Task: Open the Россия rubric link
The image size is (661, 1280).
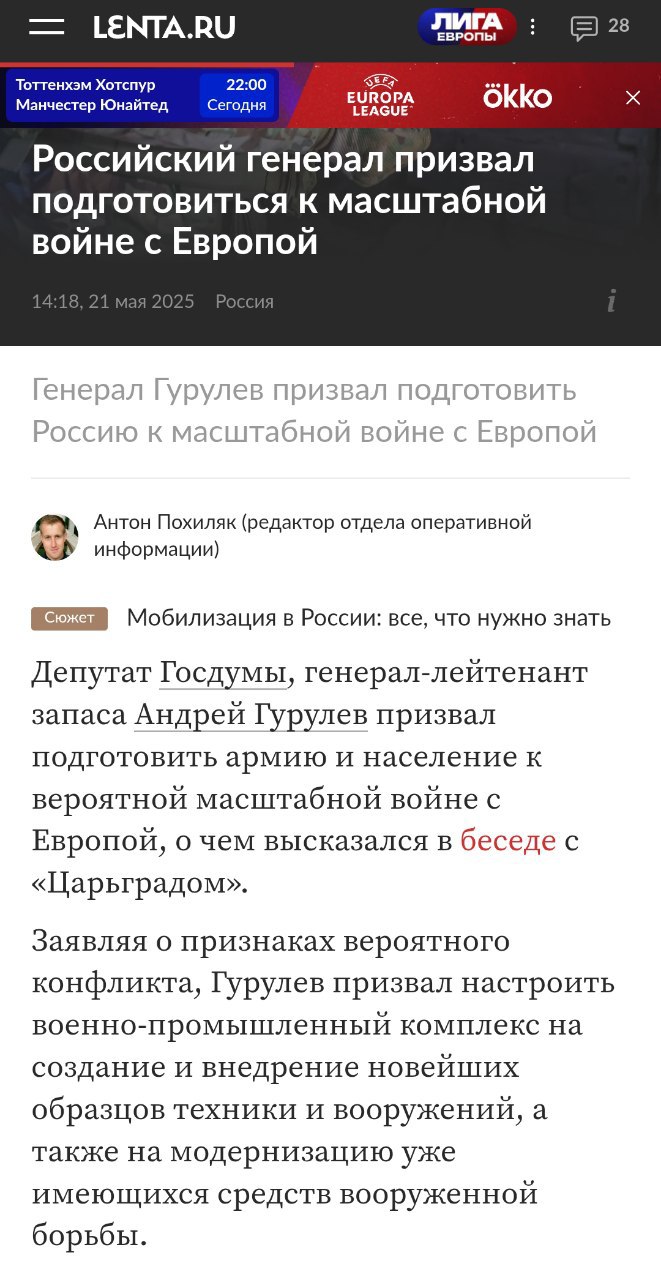Action: 244,301
